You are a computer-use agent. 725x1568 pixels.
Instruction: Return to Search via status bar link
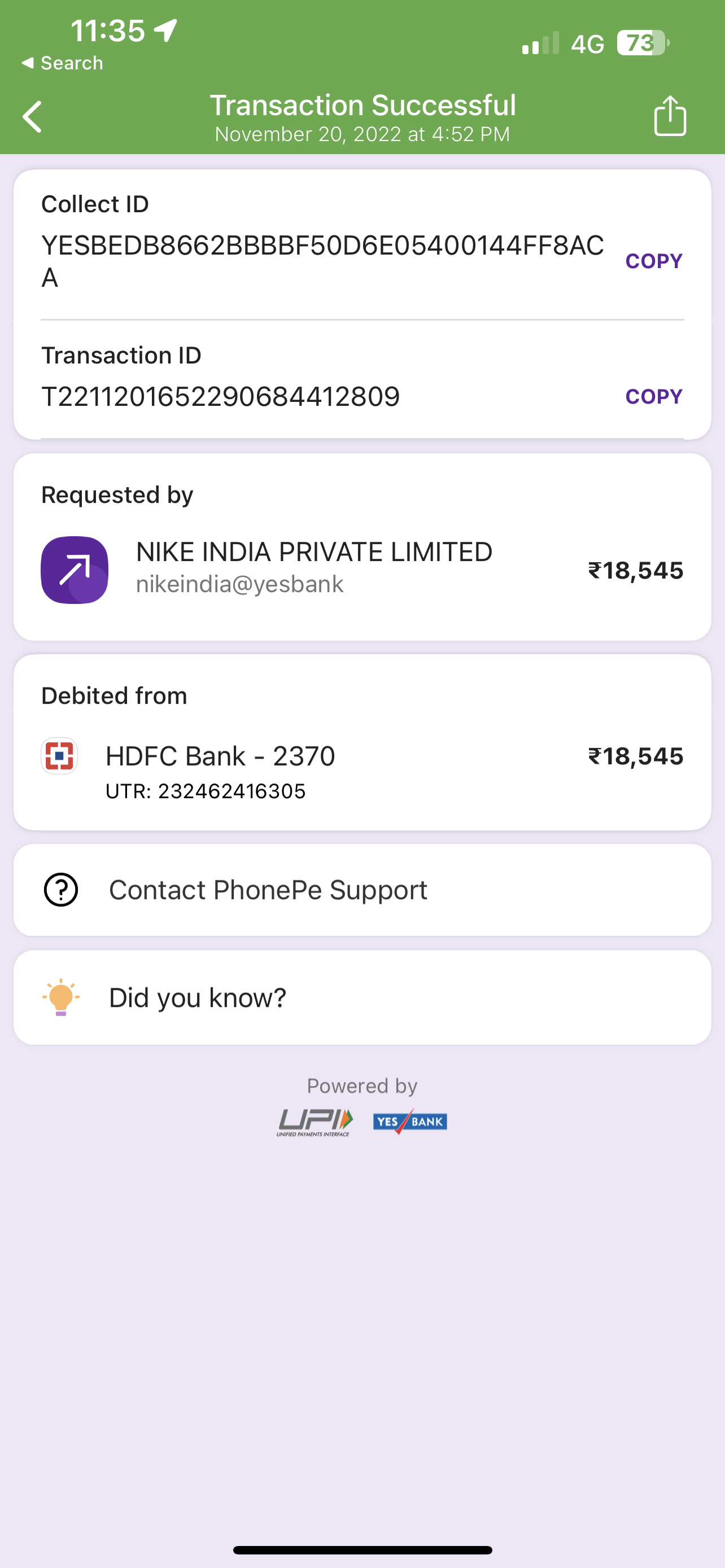(x=63, y=63)
